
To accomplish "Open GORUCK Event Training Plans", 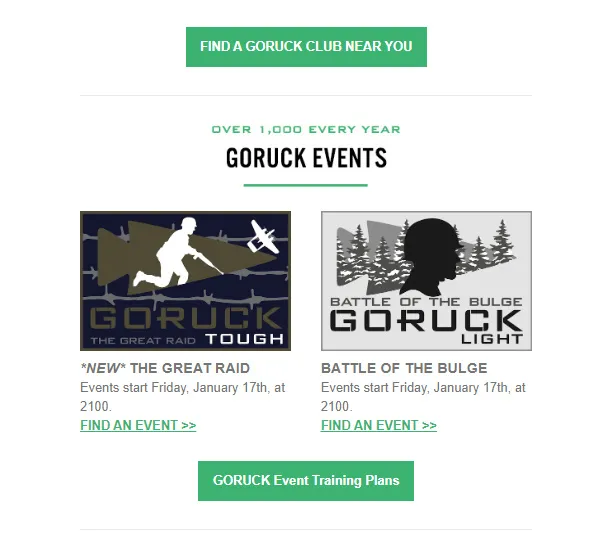I will pos(306,480).
